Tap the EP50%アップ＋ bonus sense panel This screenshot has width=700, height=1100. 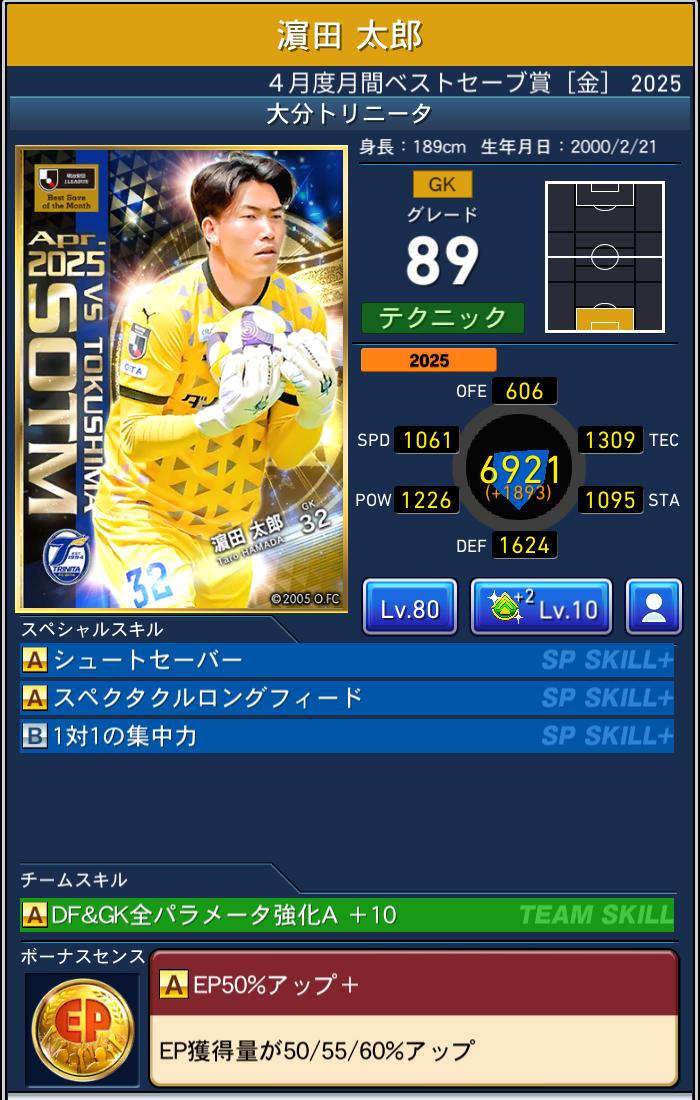pos(413,1017)
